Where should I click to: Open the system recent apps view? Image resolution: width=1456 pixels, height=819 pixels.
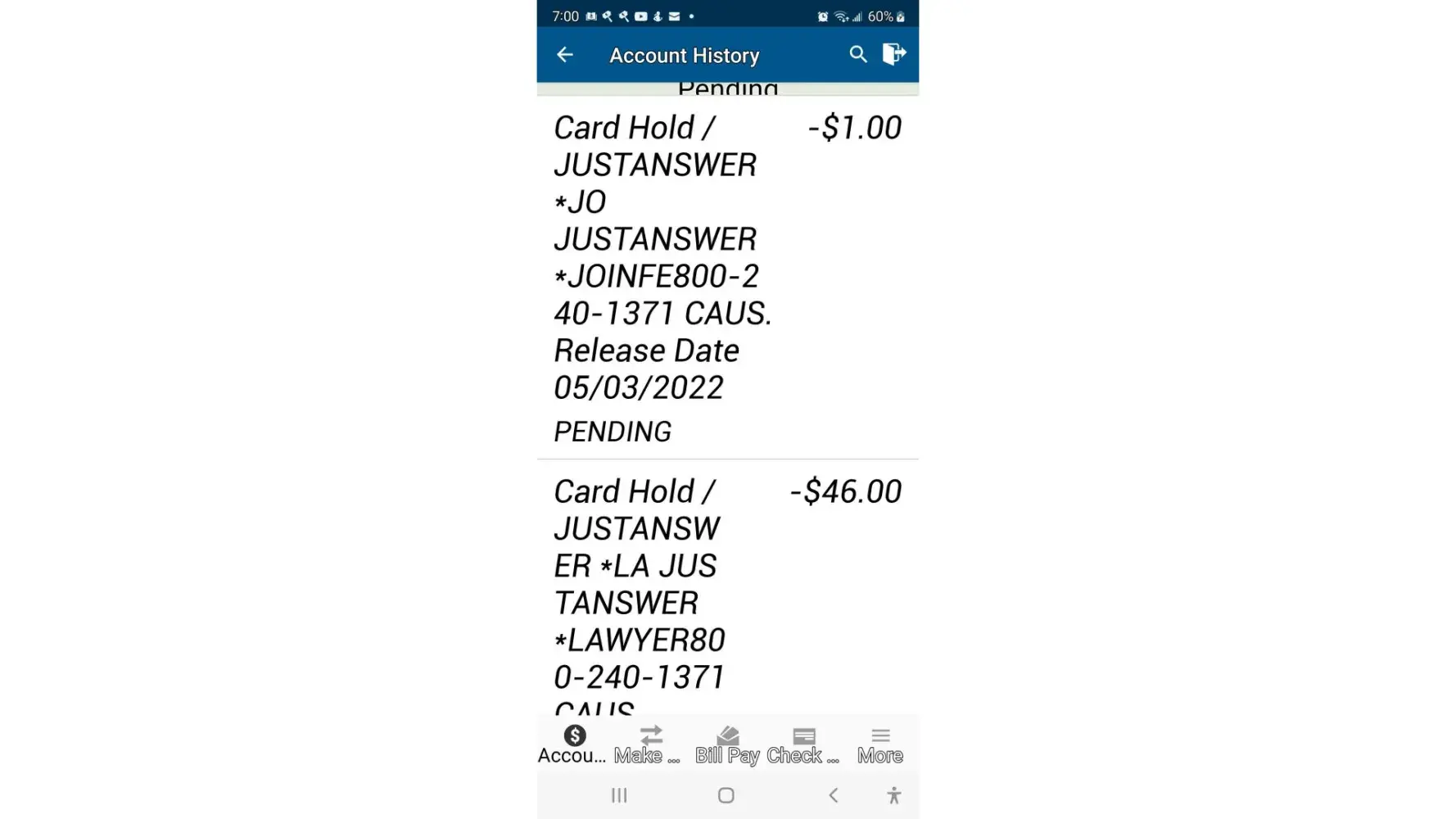click(619, 795)
